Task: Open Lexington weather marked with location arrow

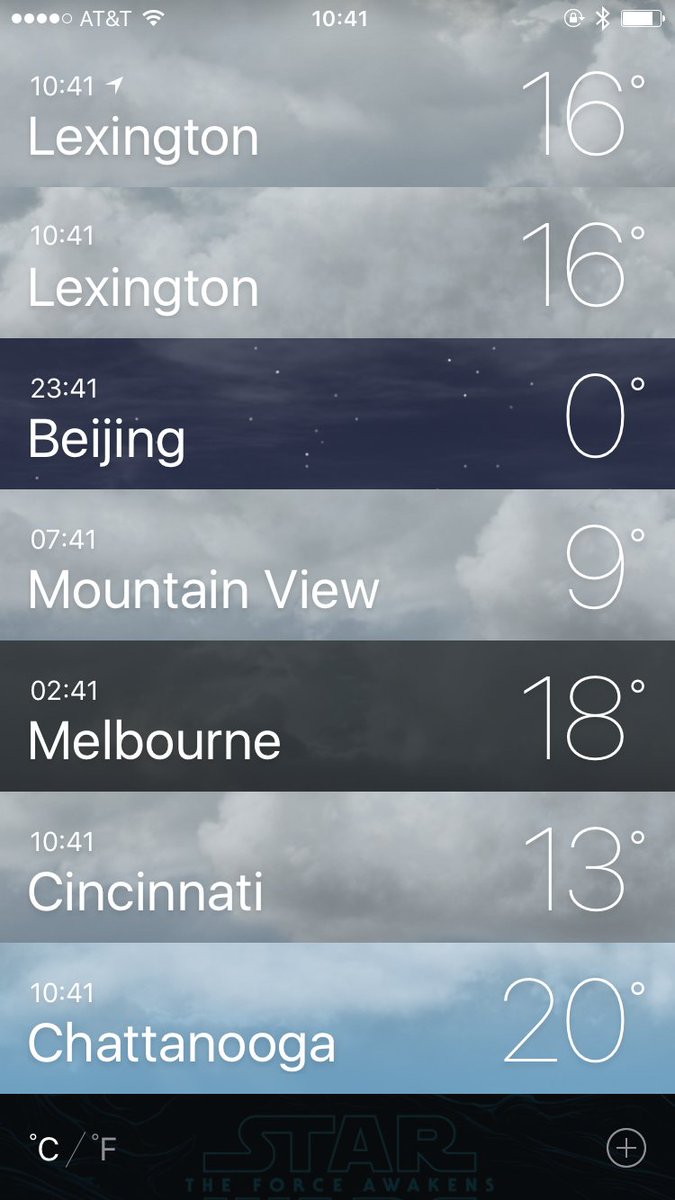Action: [337, 112]
